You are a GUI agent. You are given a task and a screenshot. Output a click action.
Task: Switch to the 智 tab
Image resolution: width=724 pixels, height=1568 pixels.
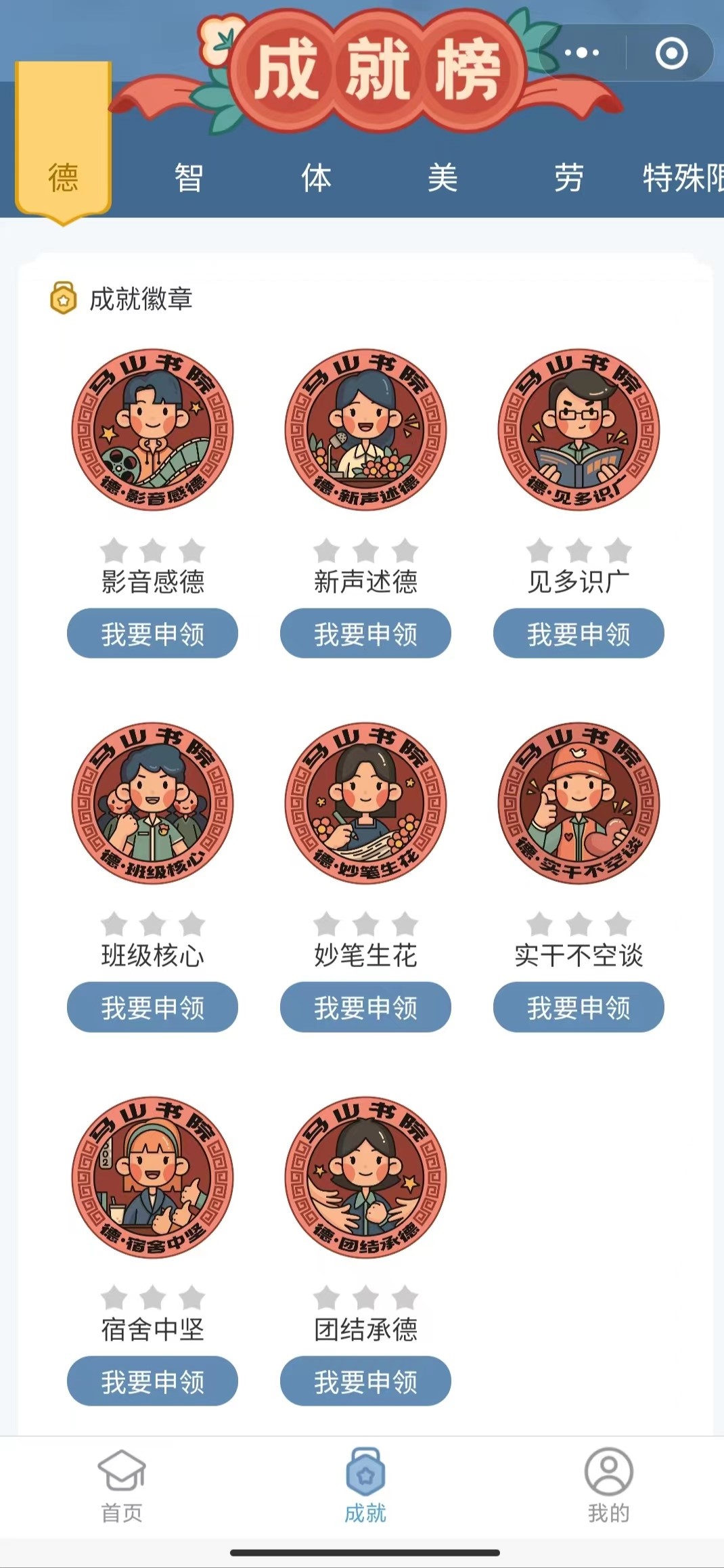pyautogui.click(x=189, y=178)
